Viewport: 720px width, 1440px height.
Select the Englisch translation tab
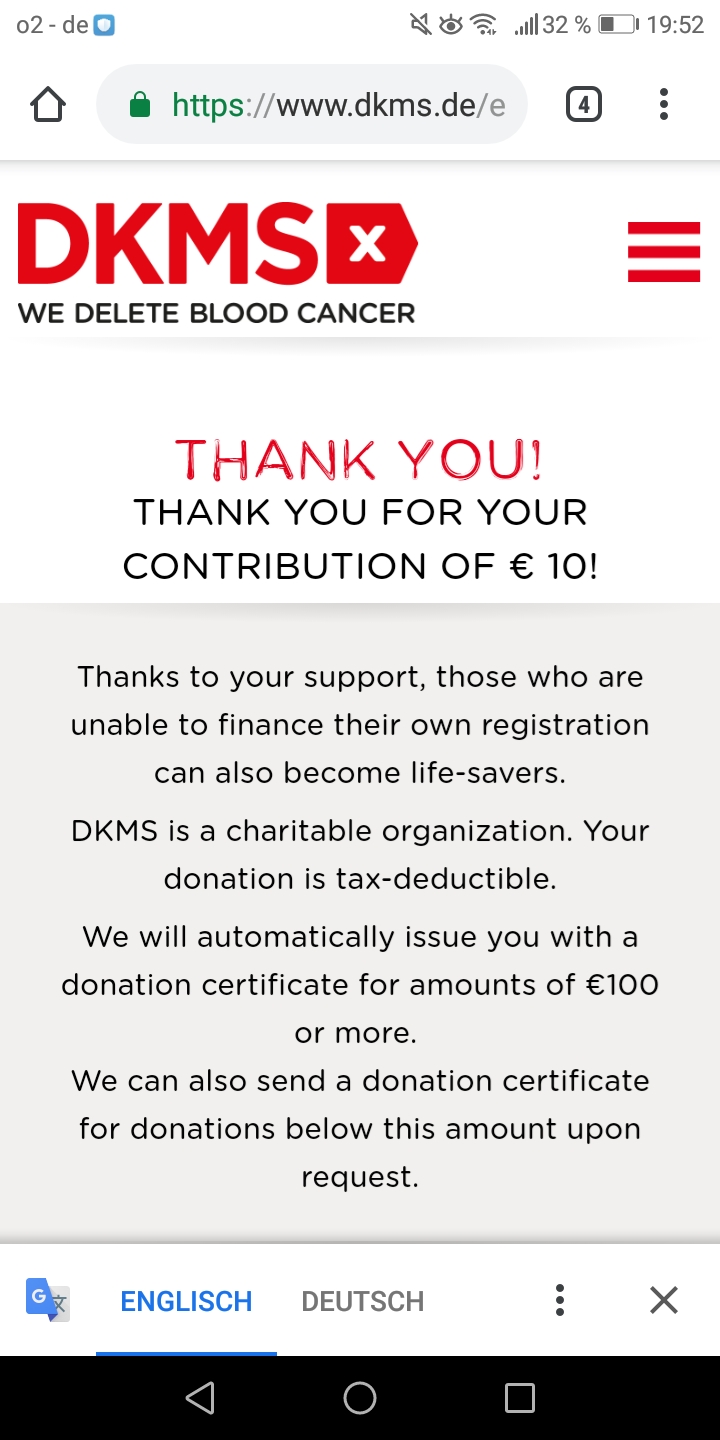click(x=186, y=1301)
